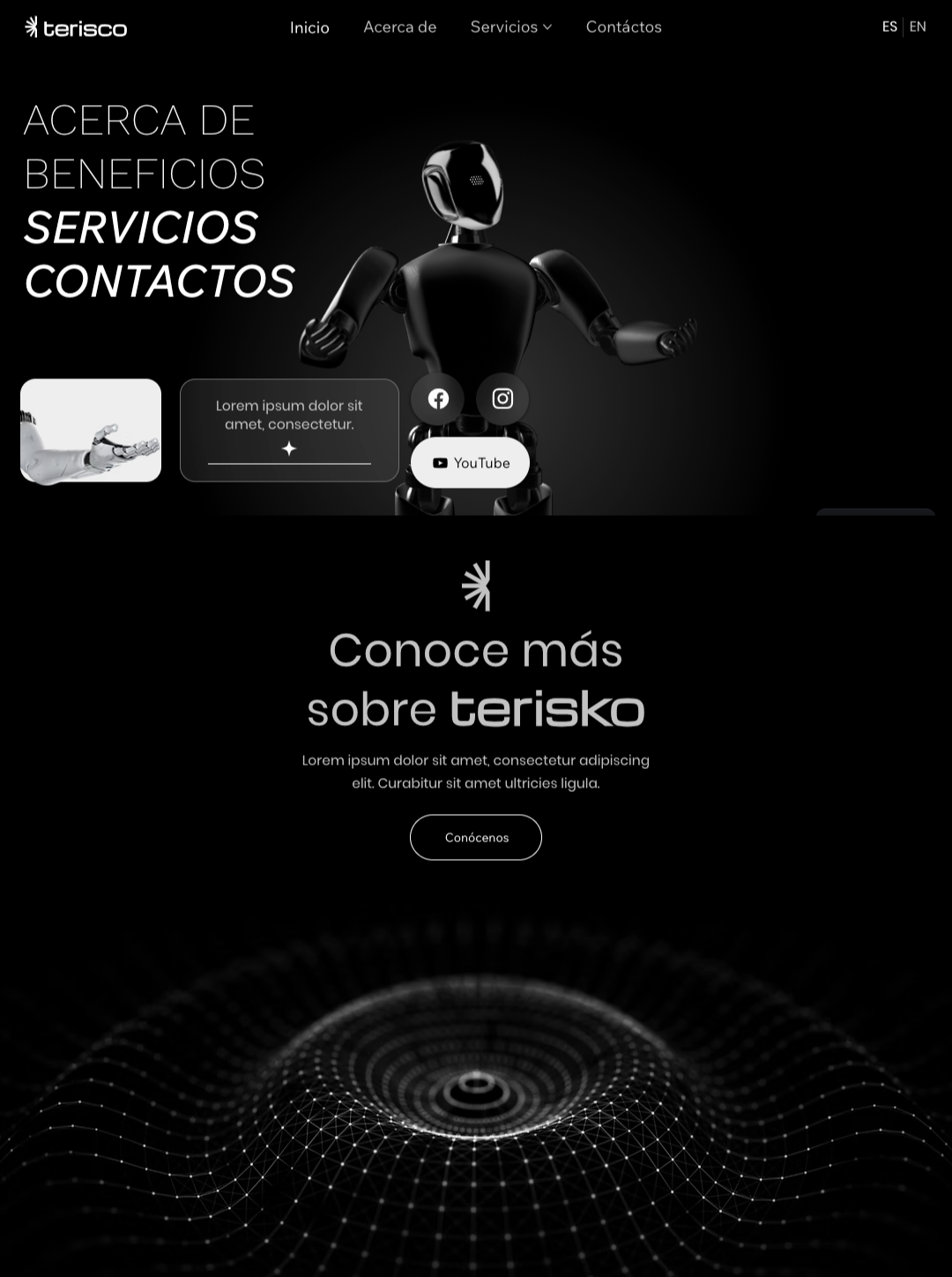Open the Facebook icon
This screenshot has height=1277, width=952.
pos(438,399)
